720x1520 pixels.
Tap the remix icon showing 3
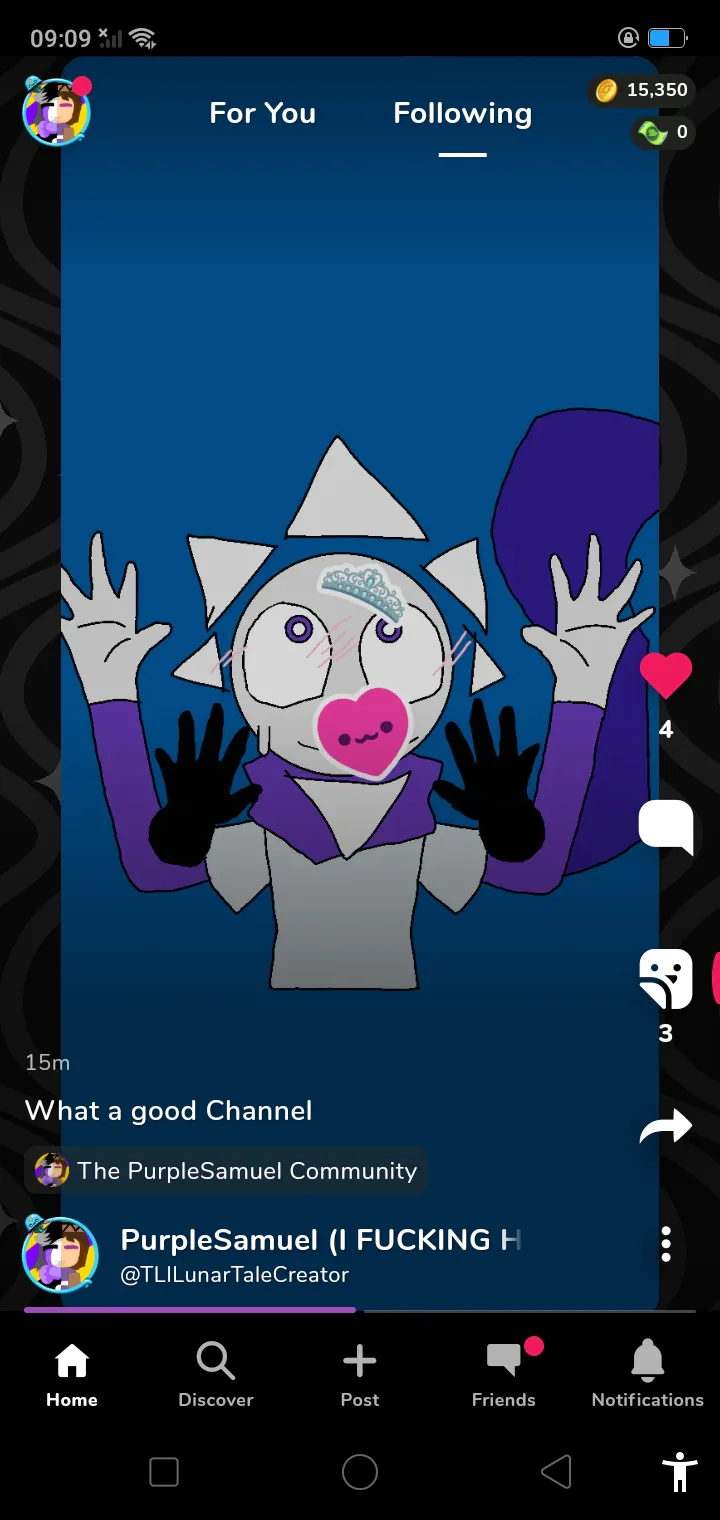click(666, 978)
